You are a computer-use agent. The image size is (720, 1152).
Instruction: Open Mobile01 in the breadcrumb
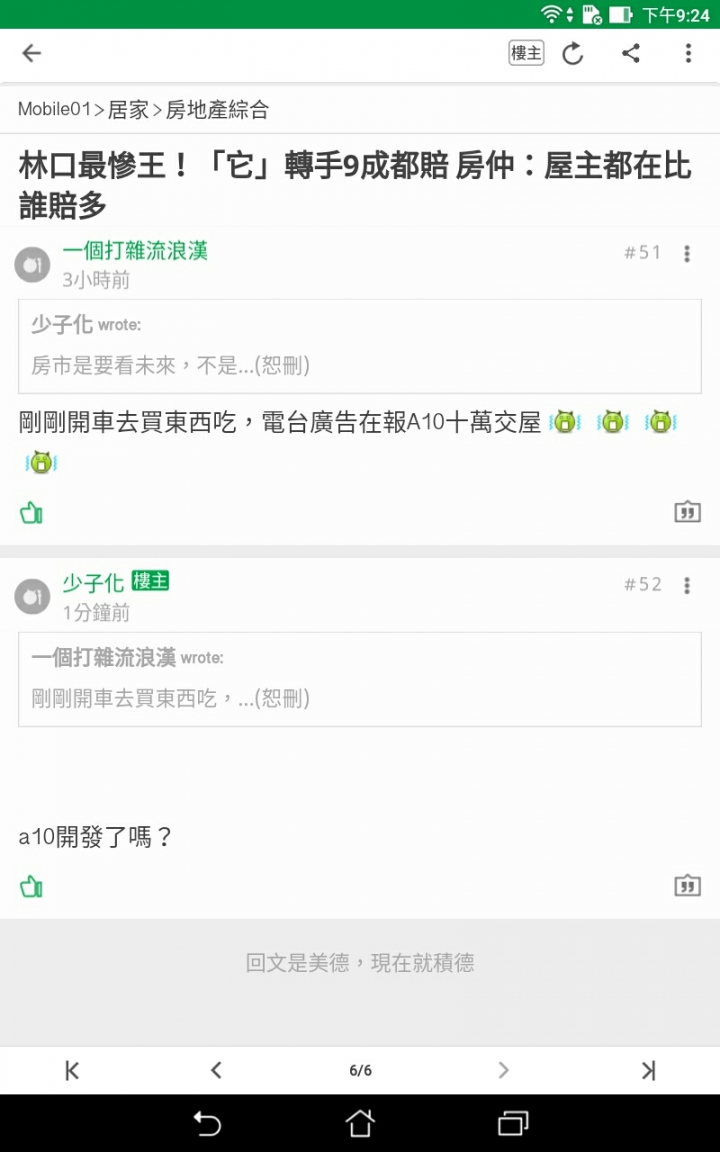point(55,110)
